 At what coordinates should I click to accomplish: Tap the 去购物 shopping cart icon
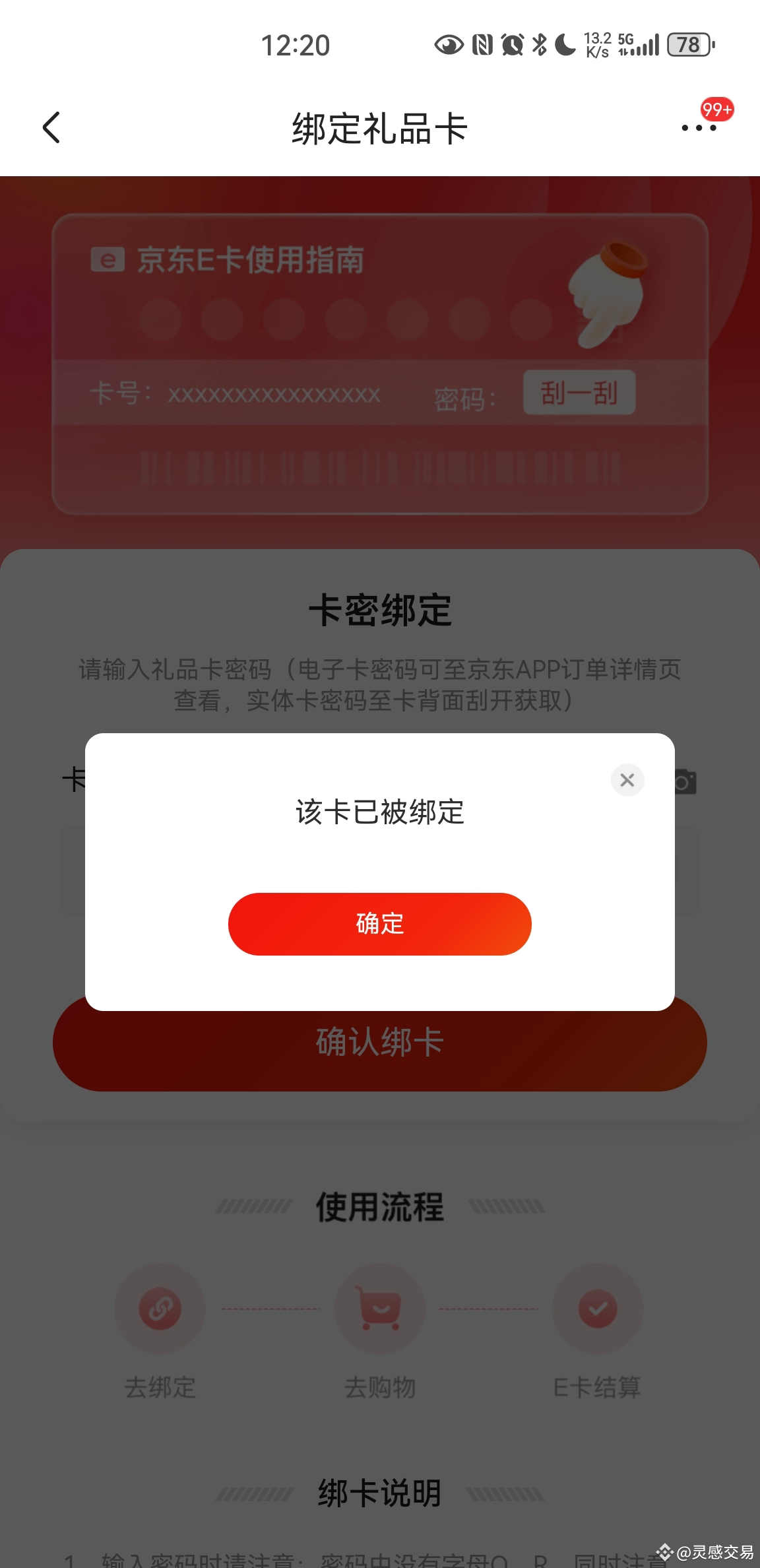[380, 1309]
